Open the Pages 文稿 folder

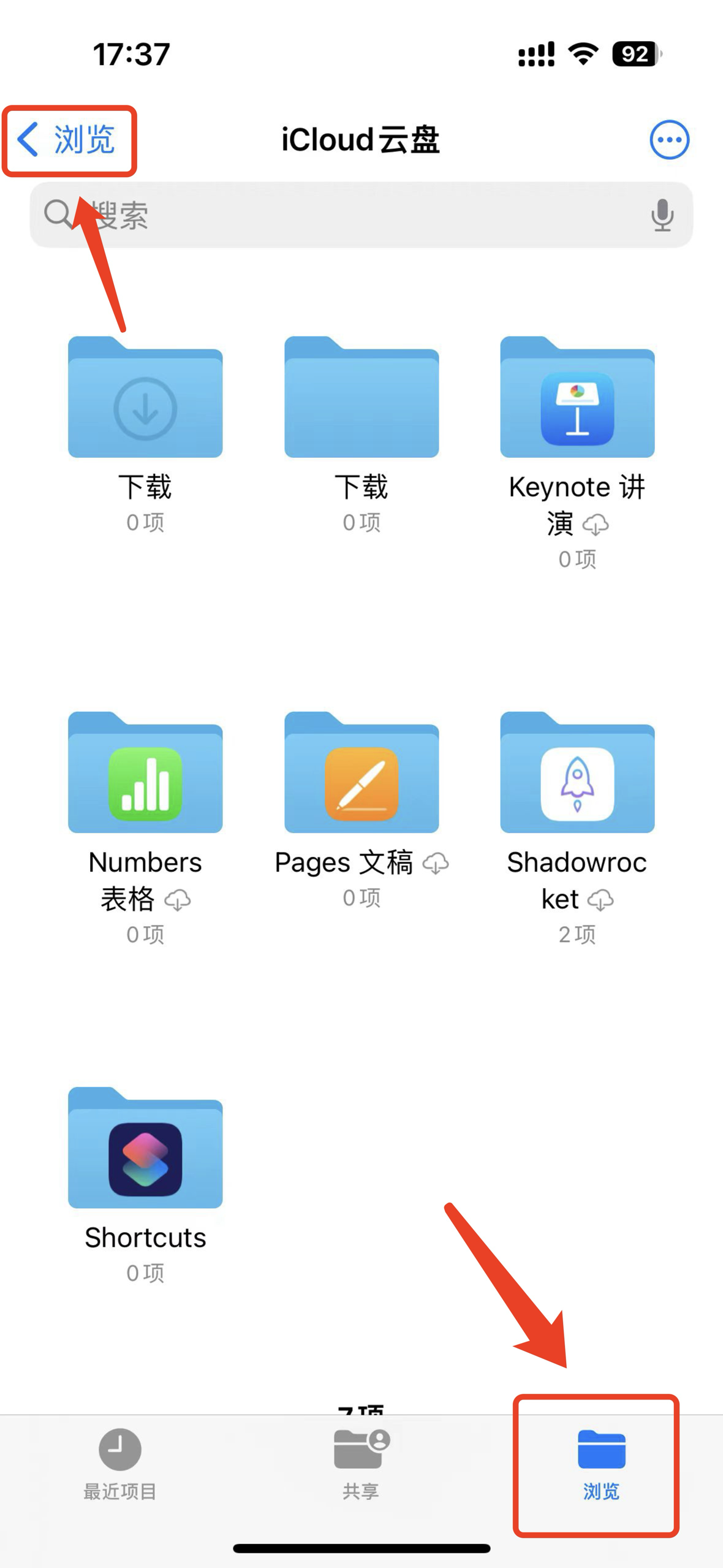(362, 774)
